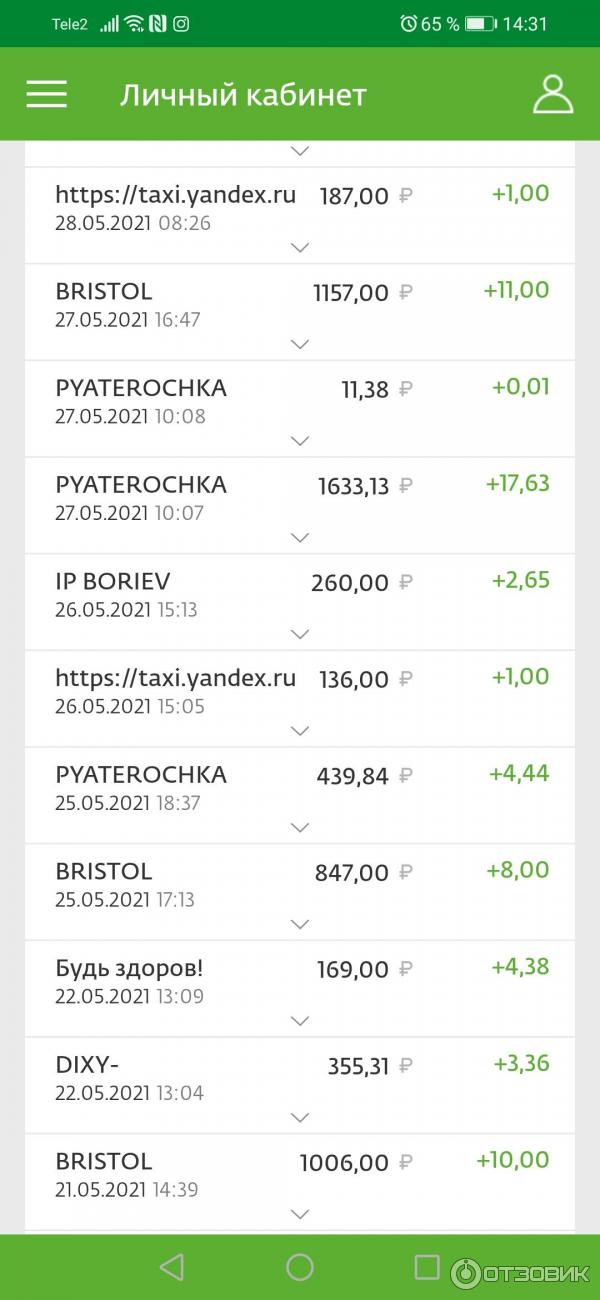Show details of PYATEROCHKA 11,38 ₽ purchase
Image resolution: width=600 pixels, height=1300 pixels.
[x=299, y=441]
